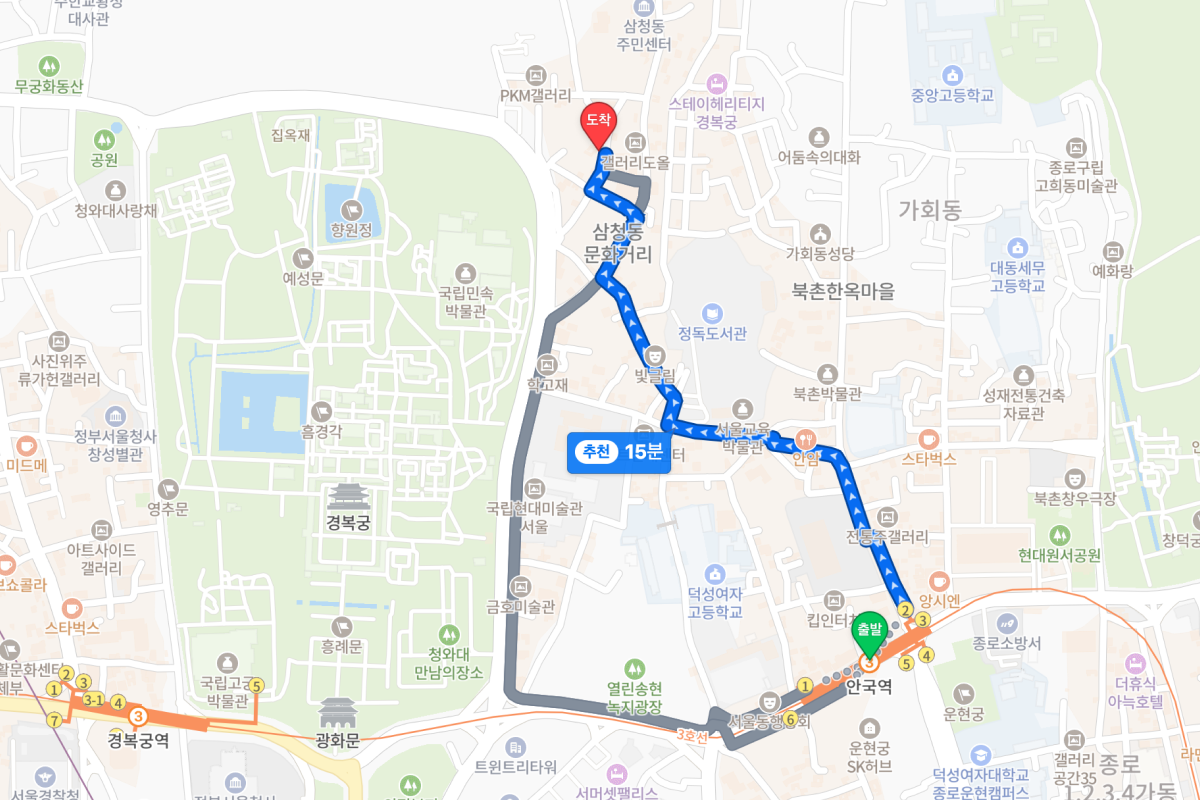Select the 열린송현 녹지광장 park marker
This screenshot has height=800, width=1200.
tap(633, 667)
